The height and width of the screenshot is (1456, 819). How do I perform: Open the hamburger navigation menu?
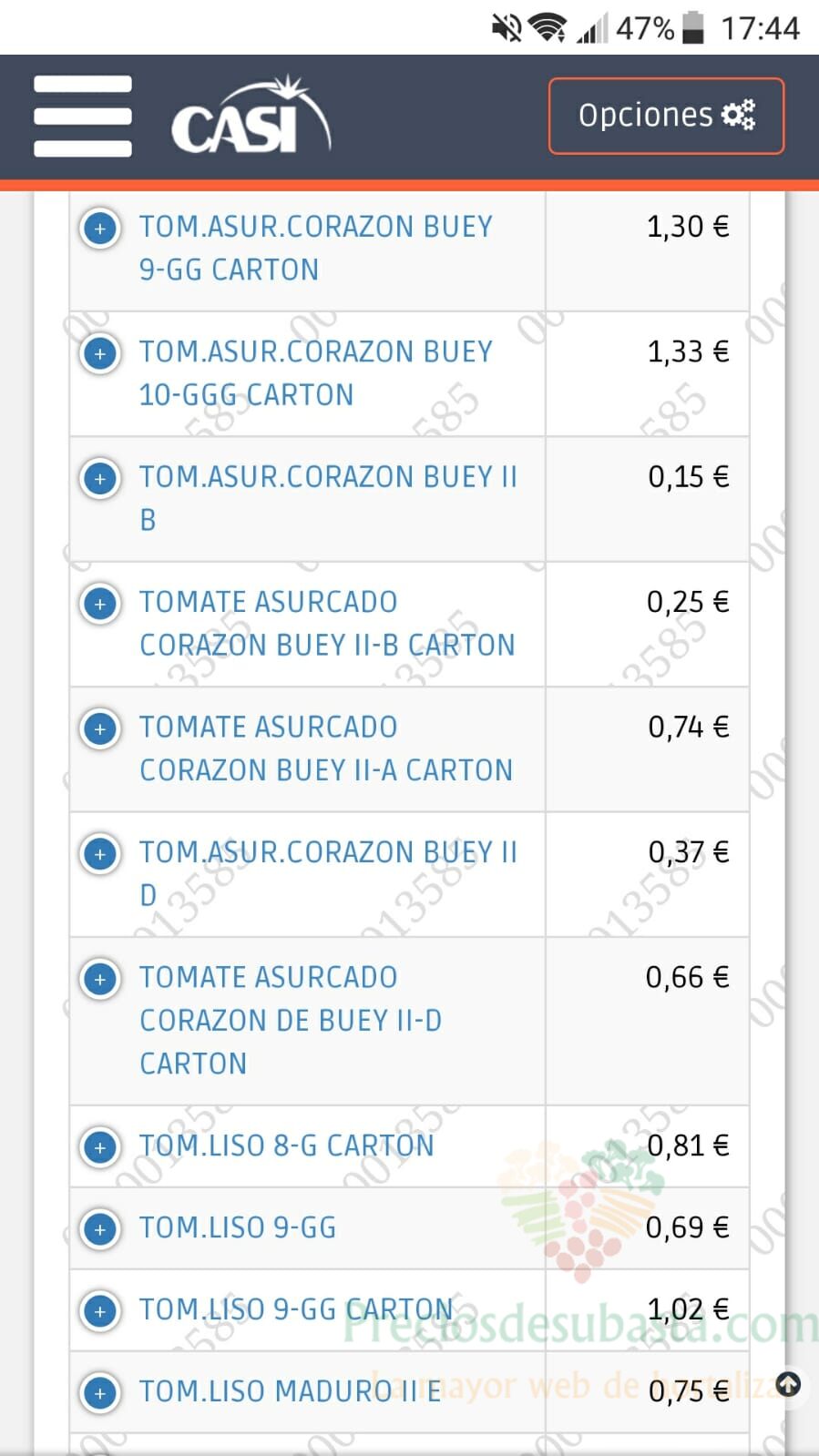pos(83,117)
